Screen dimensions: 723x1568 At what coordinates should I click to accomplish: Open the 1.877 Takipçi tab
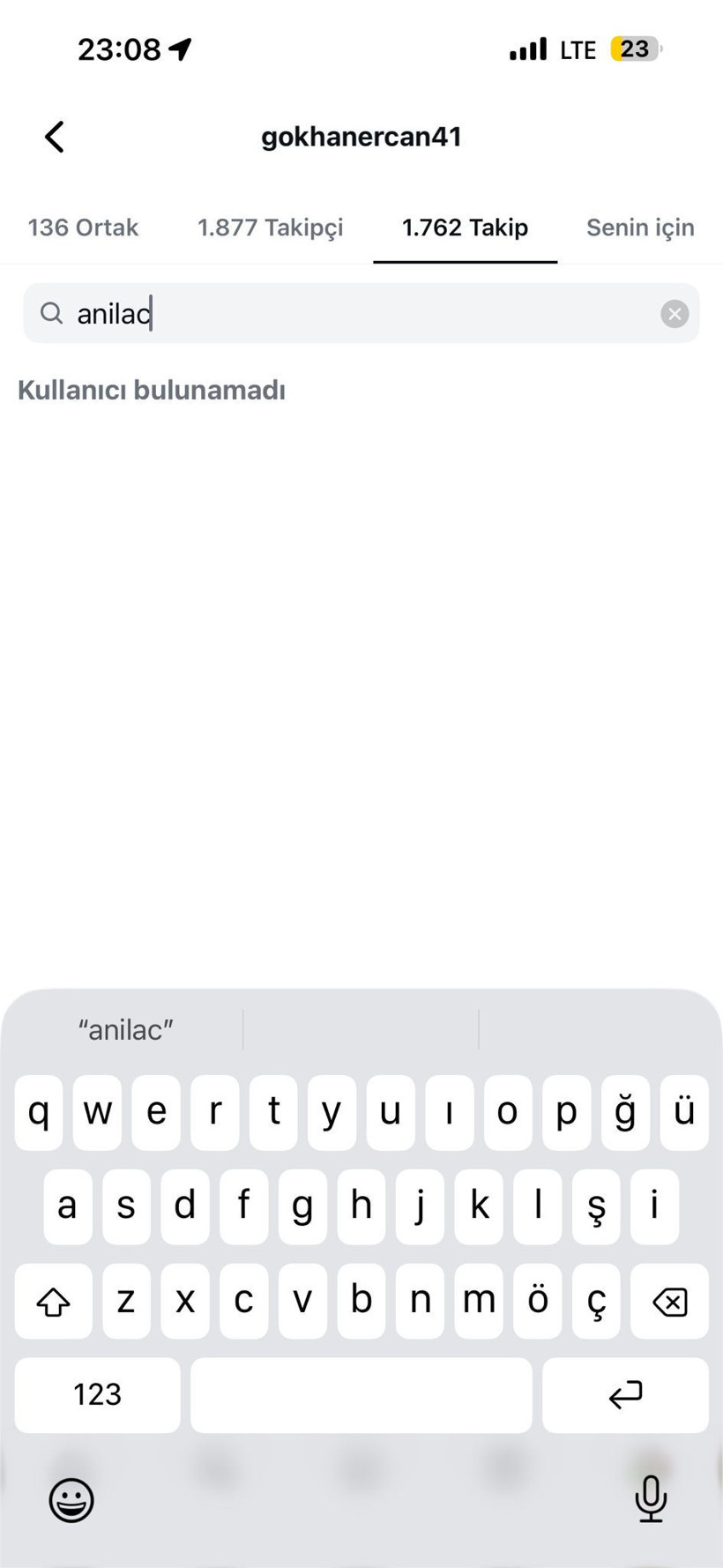[270, 228]
